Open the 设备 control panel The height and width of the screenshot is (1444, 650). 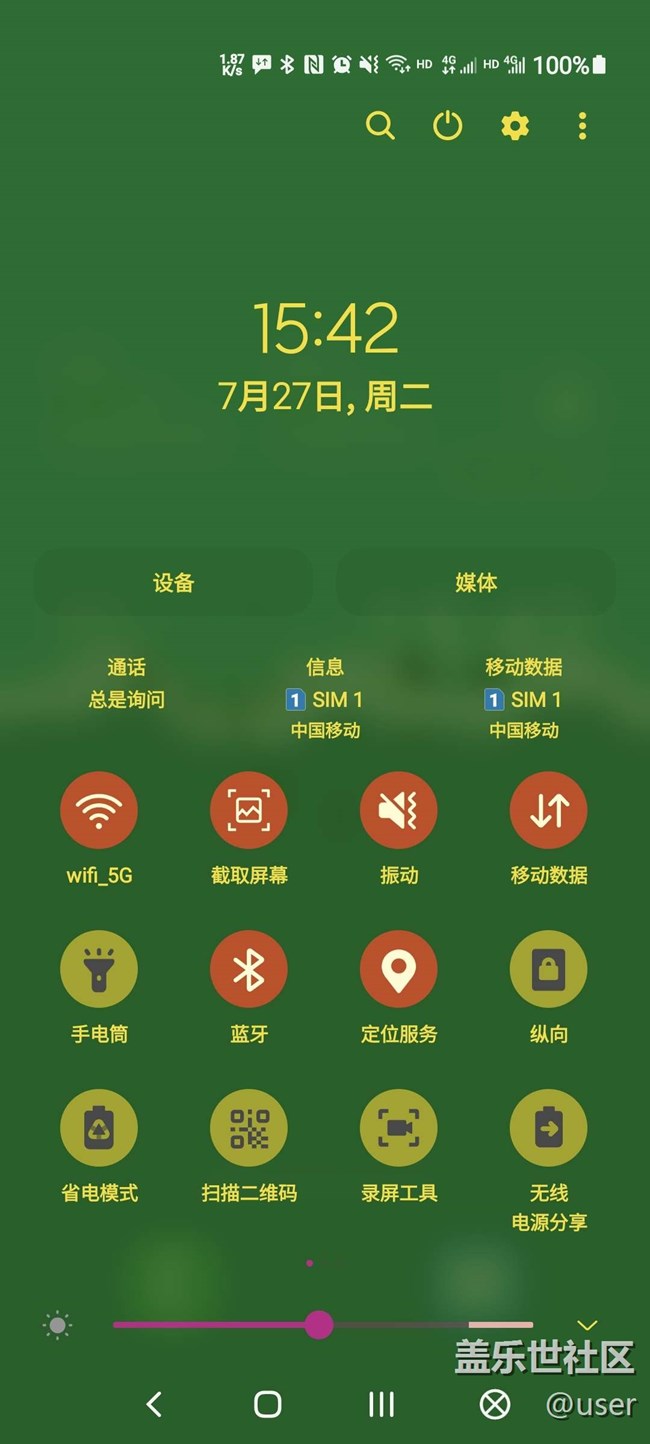point(173,583)
